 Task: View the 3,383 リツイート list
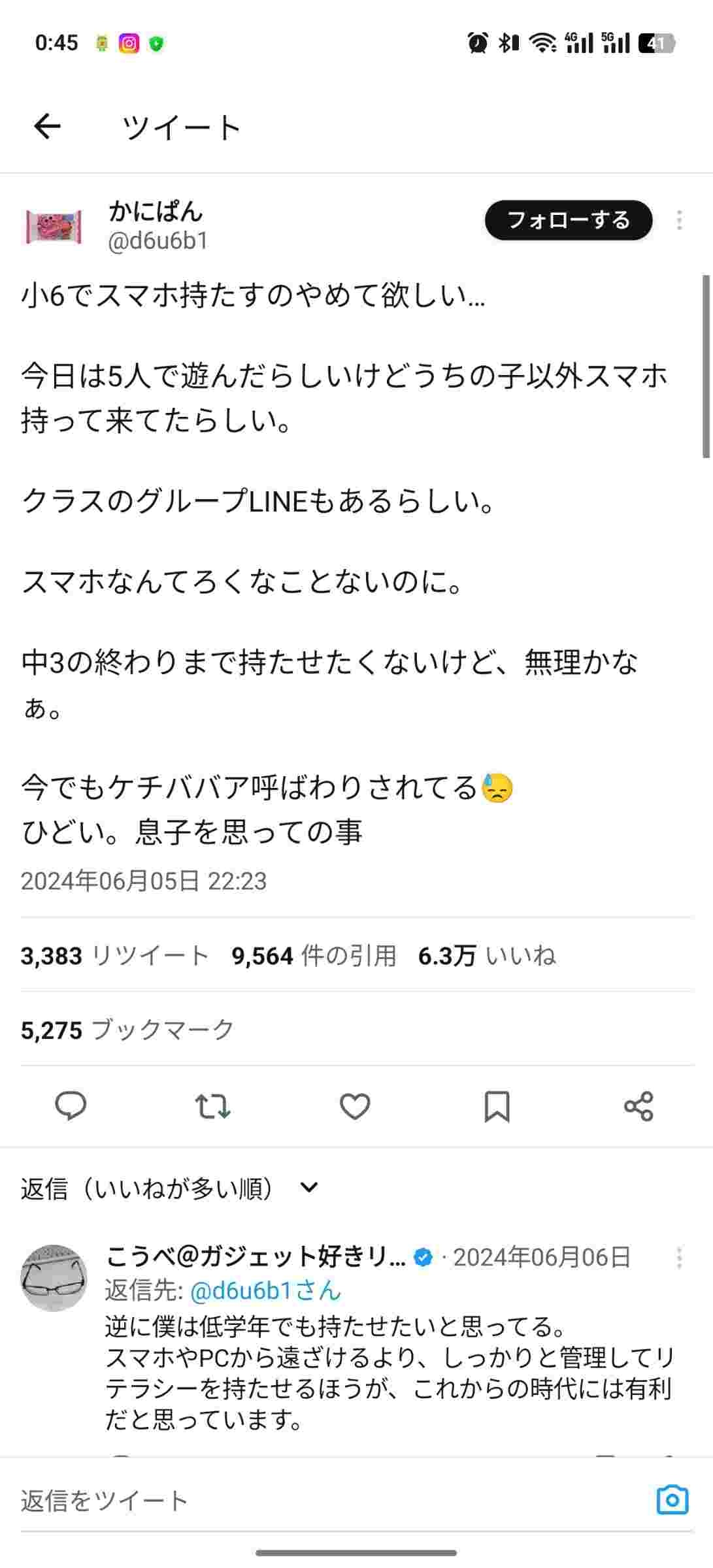115,956
